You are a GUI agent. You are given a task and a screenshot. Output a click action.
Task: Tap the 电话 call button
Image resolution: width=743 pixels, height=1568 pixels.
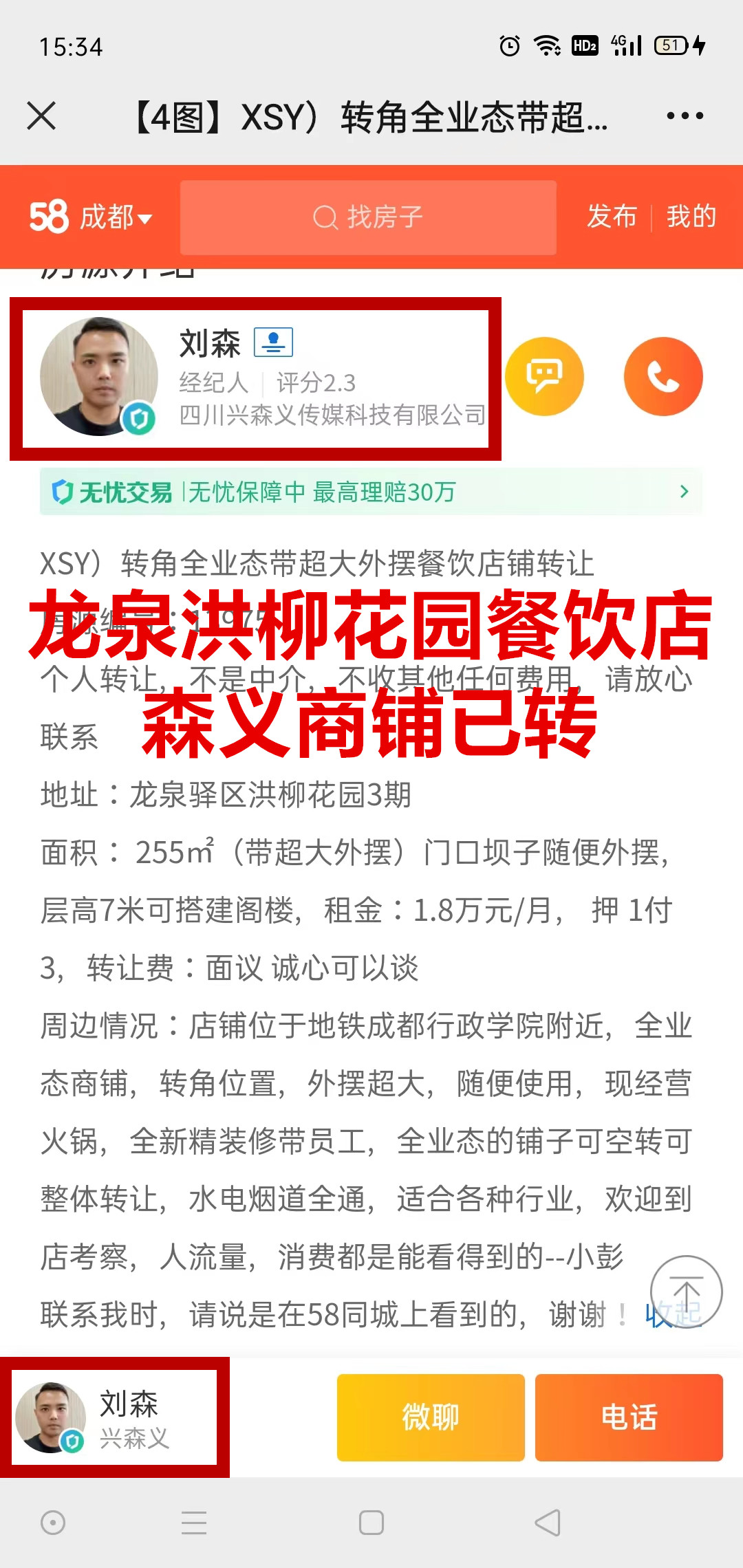pos(629,1417)
